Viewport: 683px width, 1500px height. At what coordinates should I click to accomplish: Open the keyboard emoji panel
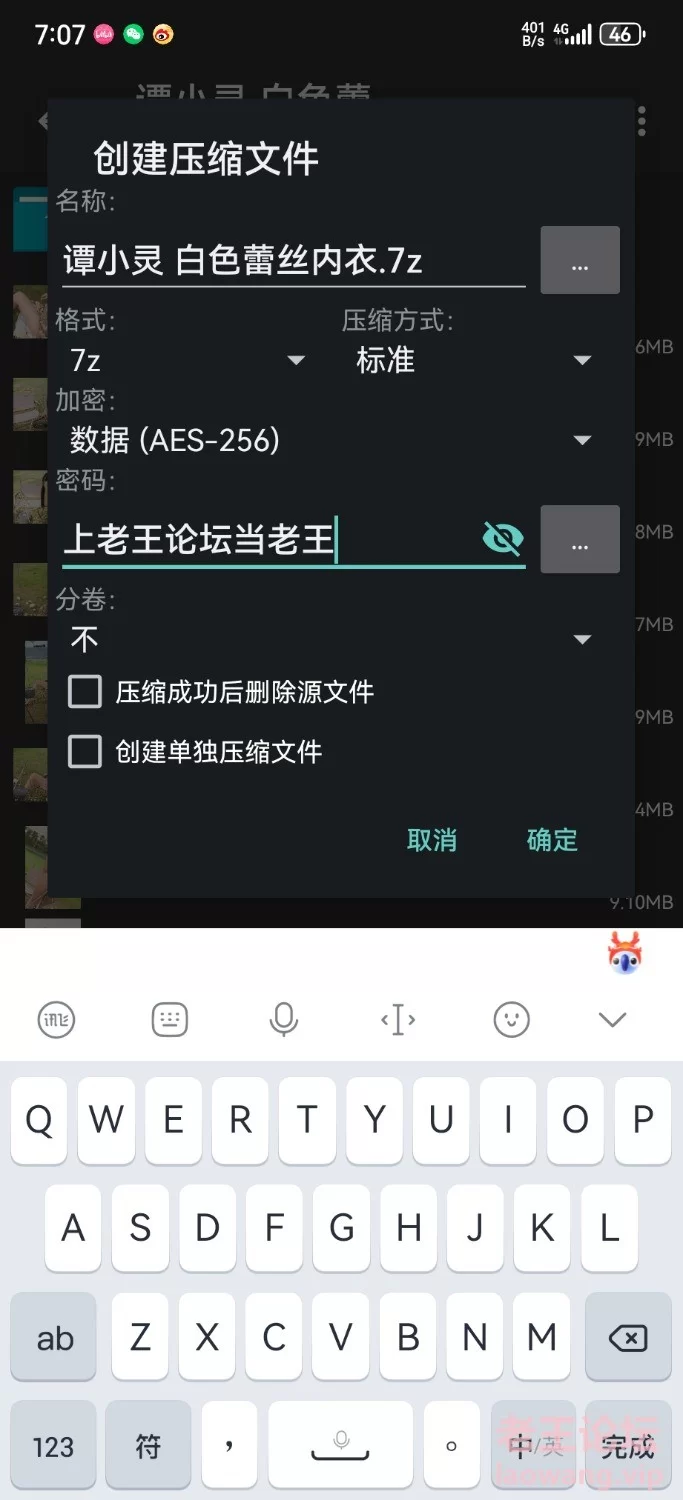tap(511, 1020)
